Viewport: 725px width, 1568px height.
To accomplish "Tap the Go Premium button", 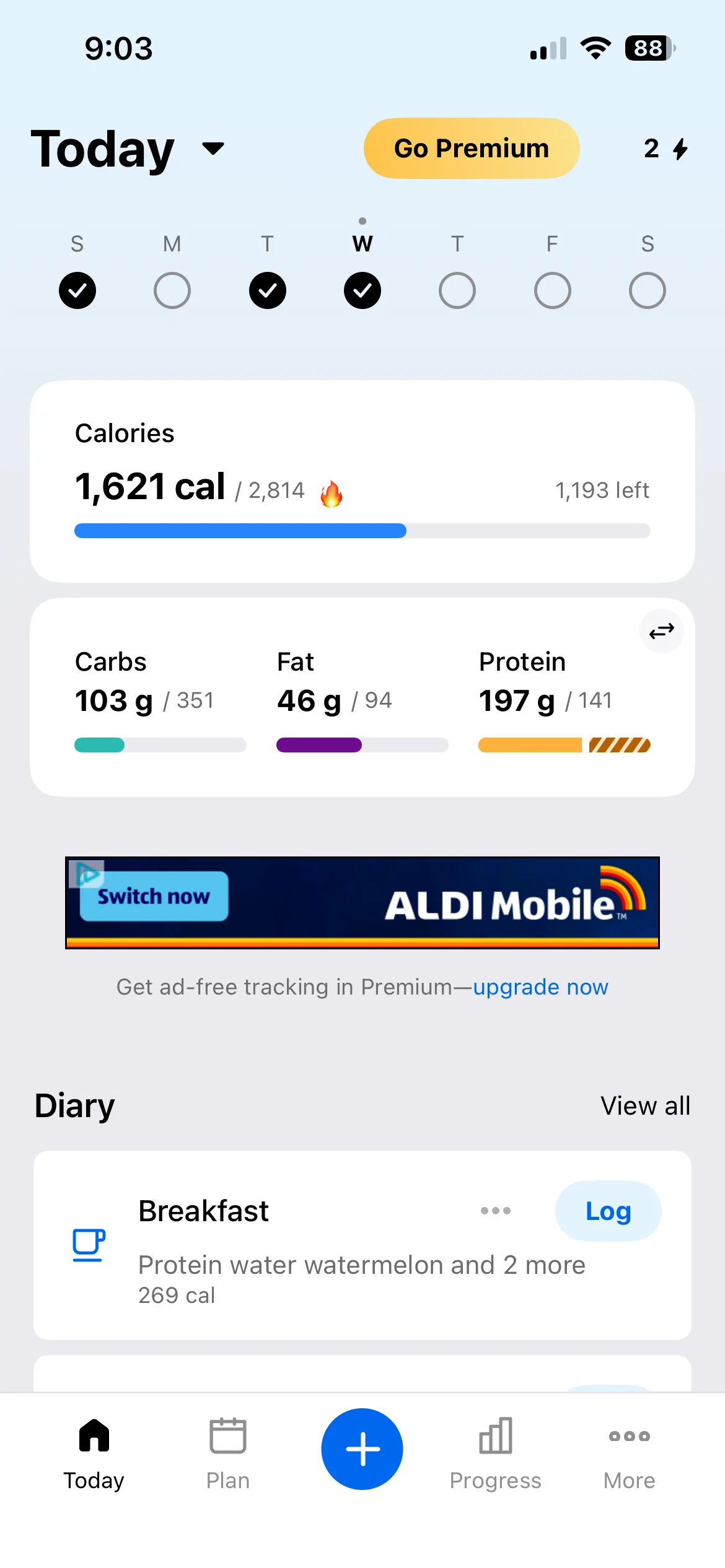I will (471, 149).
